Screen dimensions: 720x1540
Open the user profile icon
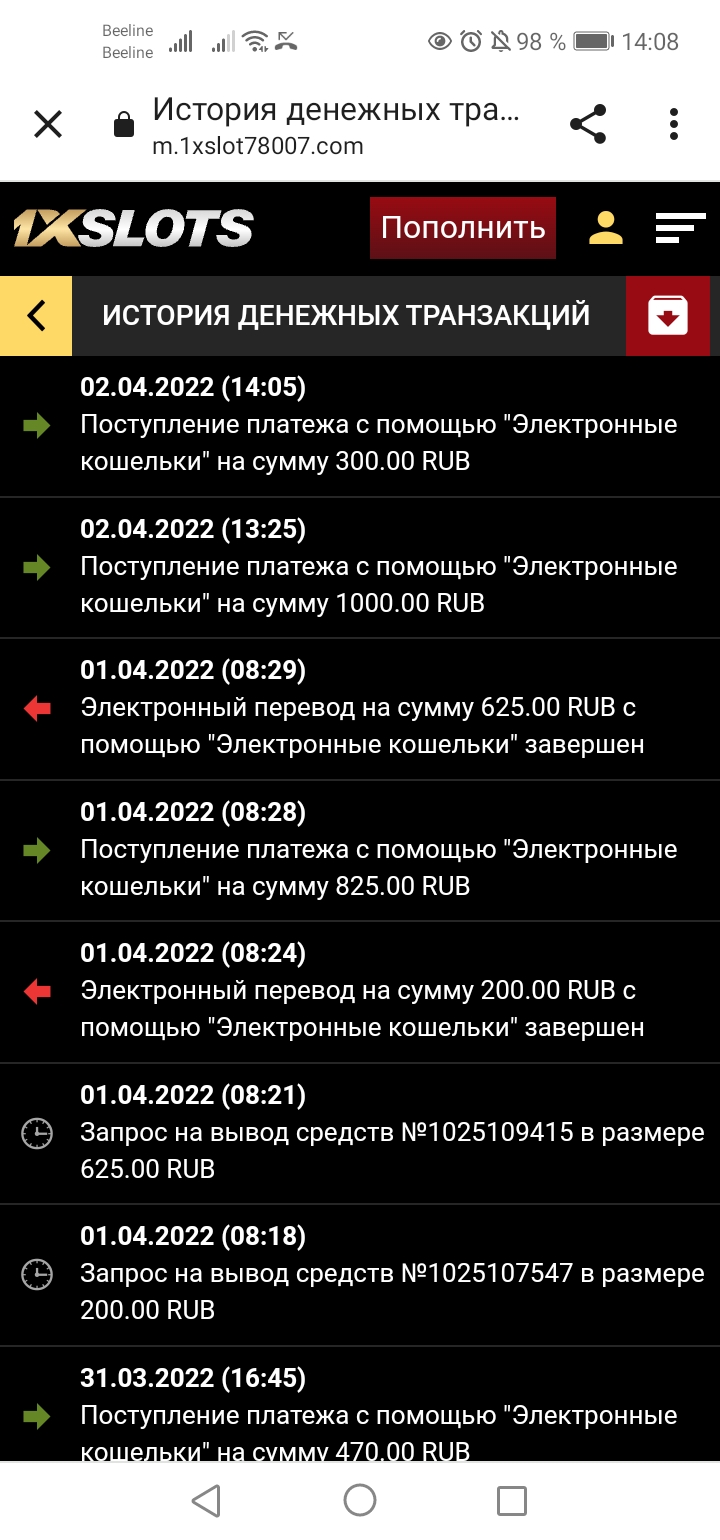click(x=605, y=228)
